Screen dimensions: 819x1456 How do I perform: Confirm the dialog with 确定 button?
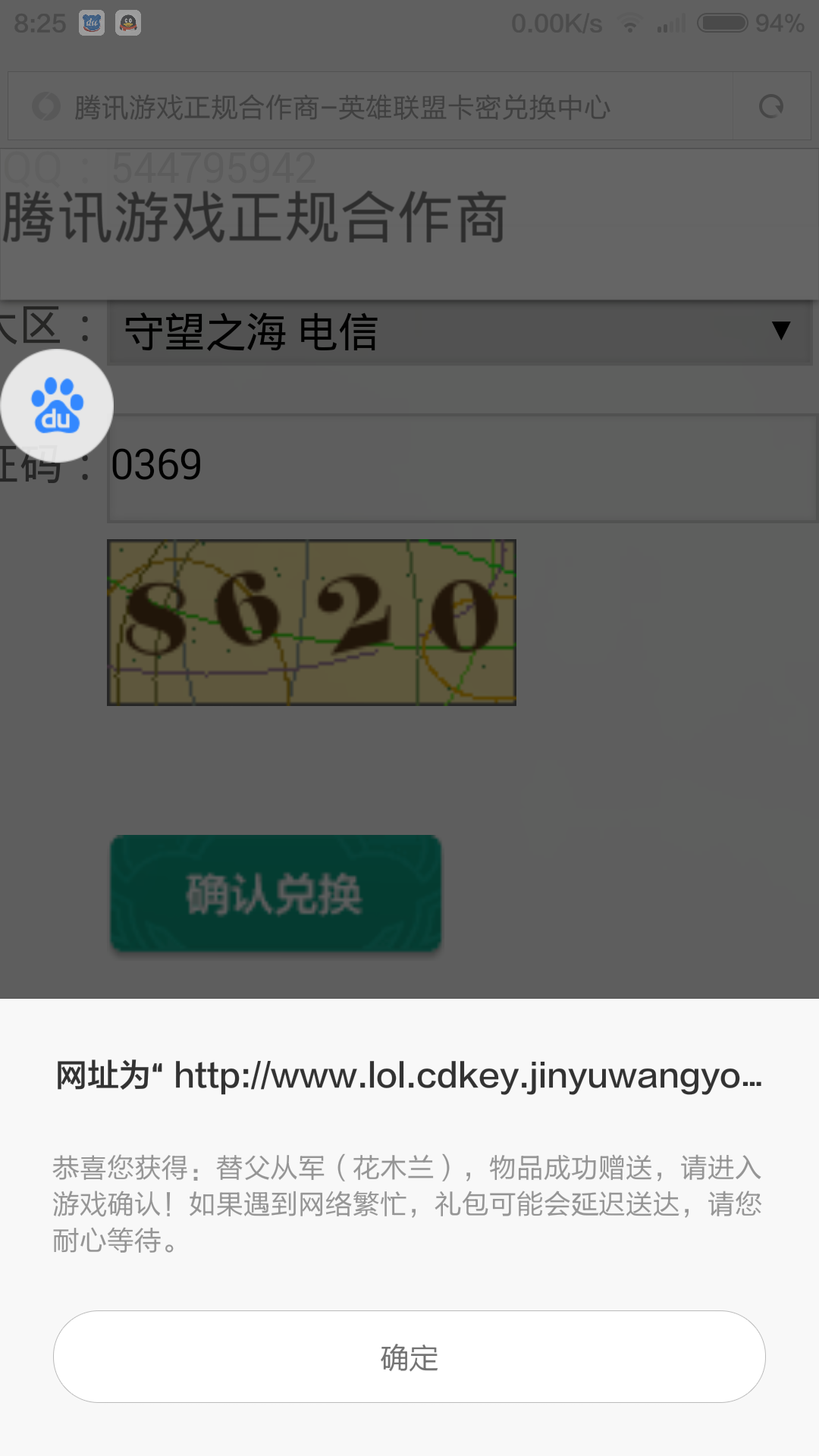click(x=409, y=1357)
